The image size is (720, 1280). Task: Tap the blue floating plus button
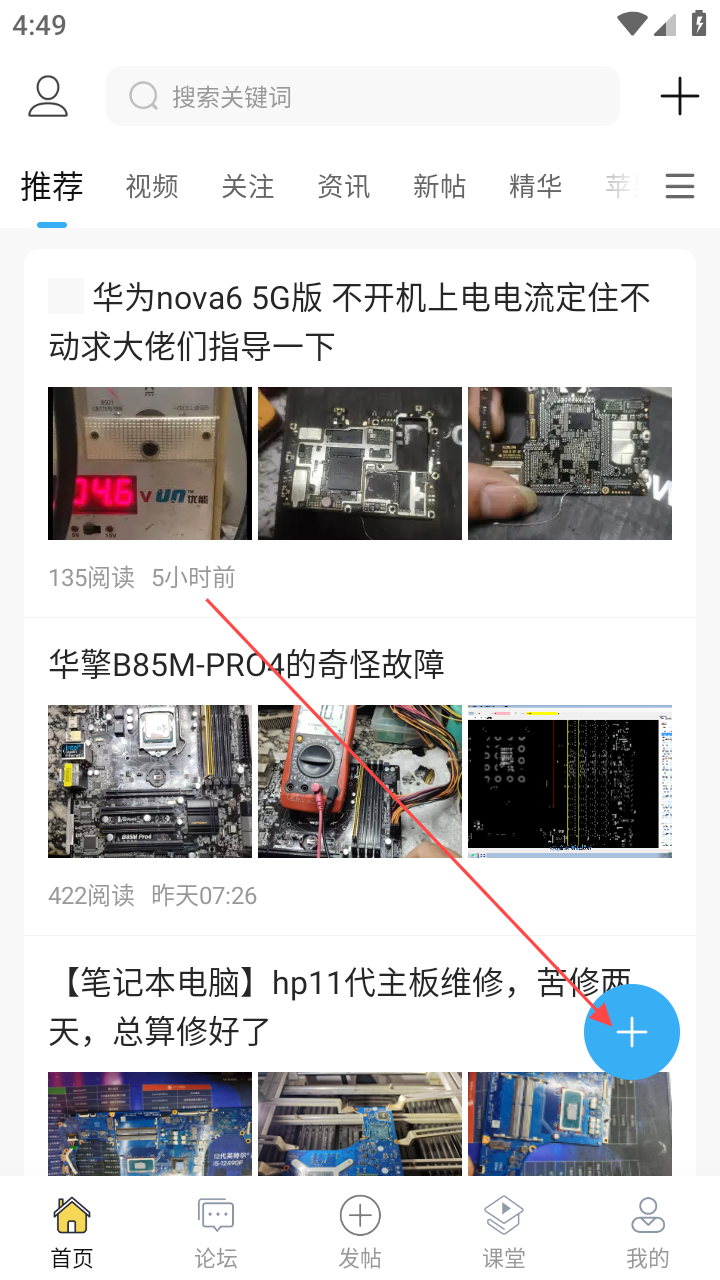(632, 1032)
